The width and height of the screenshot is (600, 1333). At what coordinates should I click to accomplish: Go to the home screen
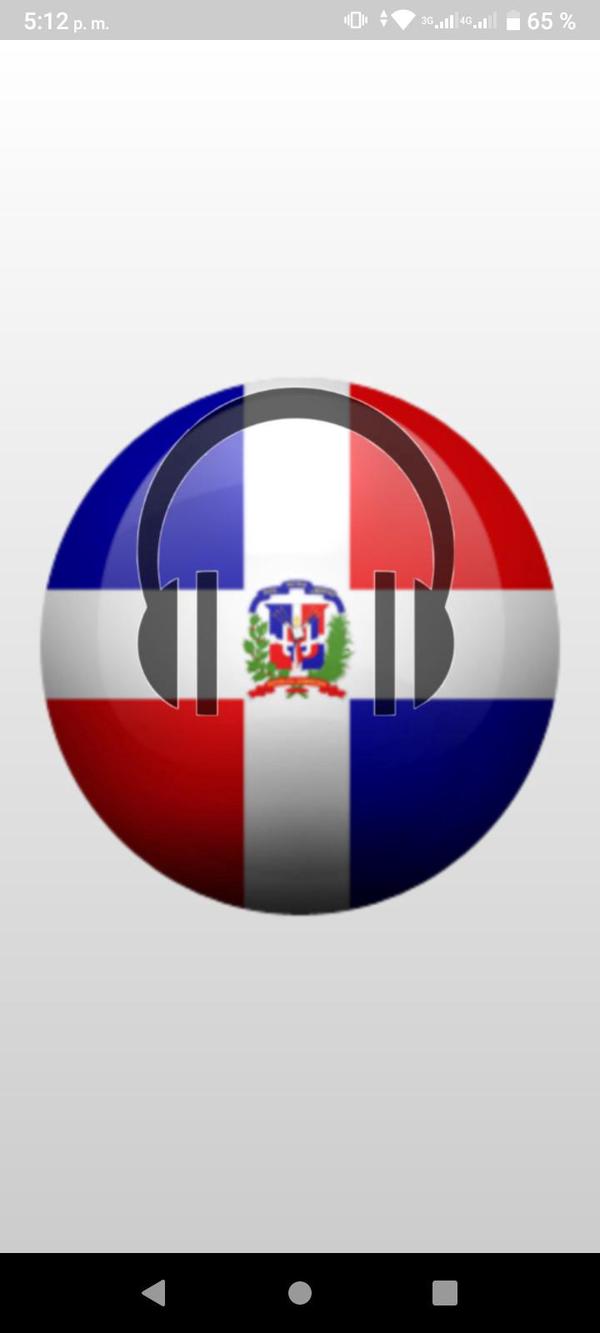pyautogui.click(x=300, y=1293)
